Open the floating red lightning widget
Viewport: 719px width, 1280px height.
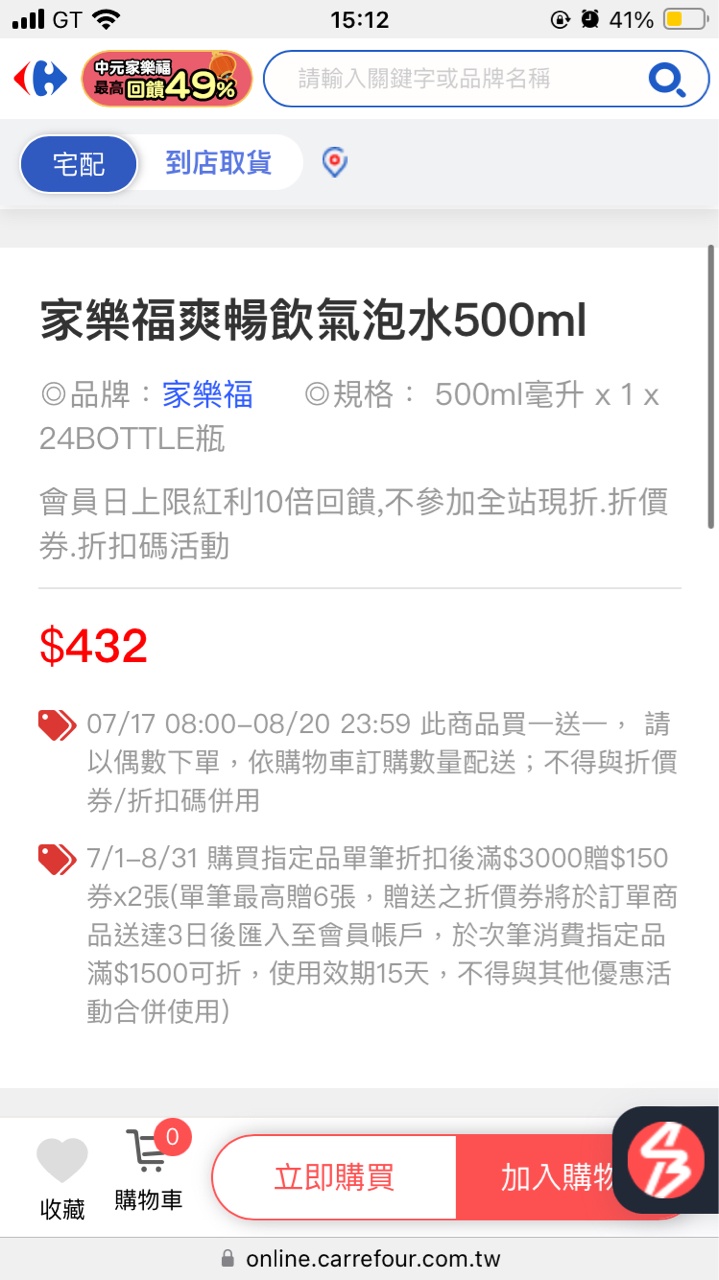[x=666, y=1160]
